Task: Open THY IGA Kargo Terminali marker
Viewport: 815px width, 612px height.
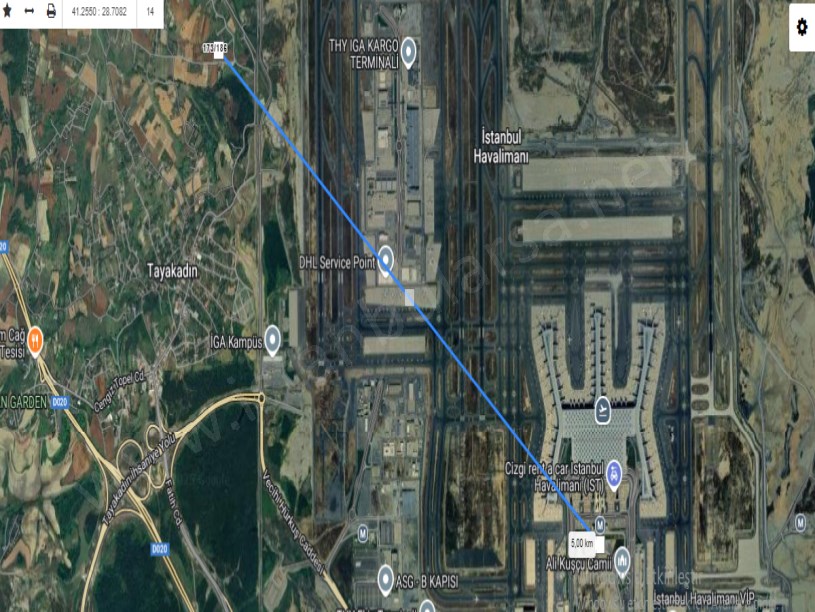Action: coord(408,48)
